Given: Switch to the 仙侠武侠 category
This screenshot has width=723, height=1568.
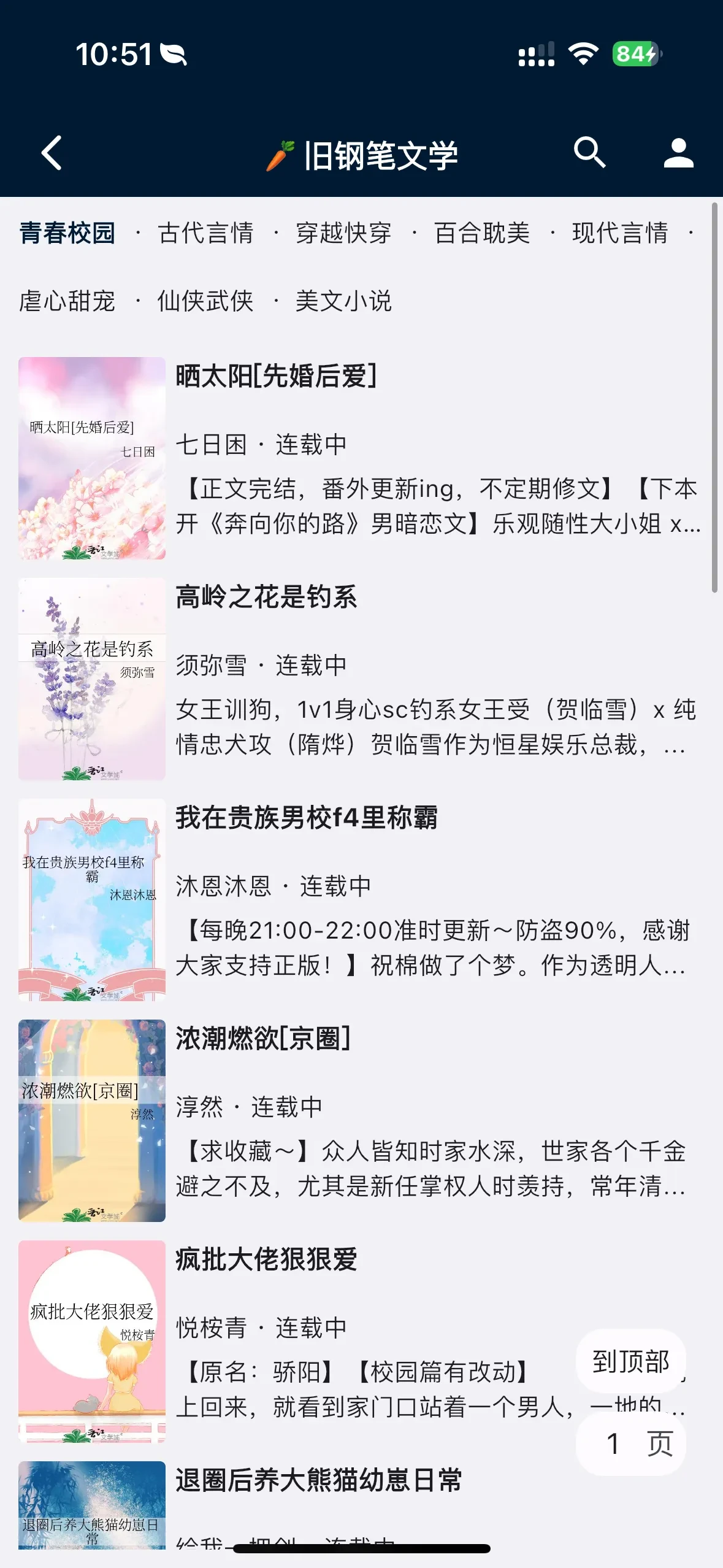Looking at the screenshot, I should [x=205, y=301].
